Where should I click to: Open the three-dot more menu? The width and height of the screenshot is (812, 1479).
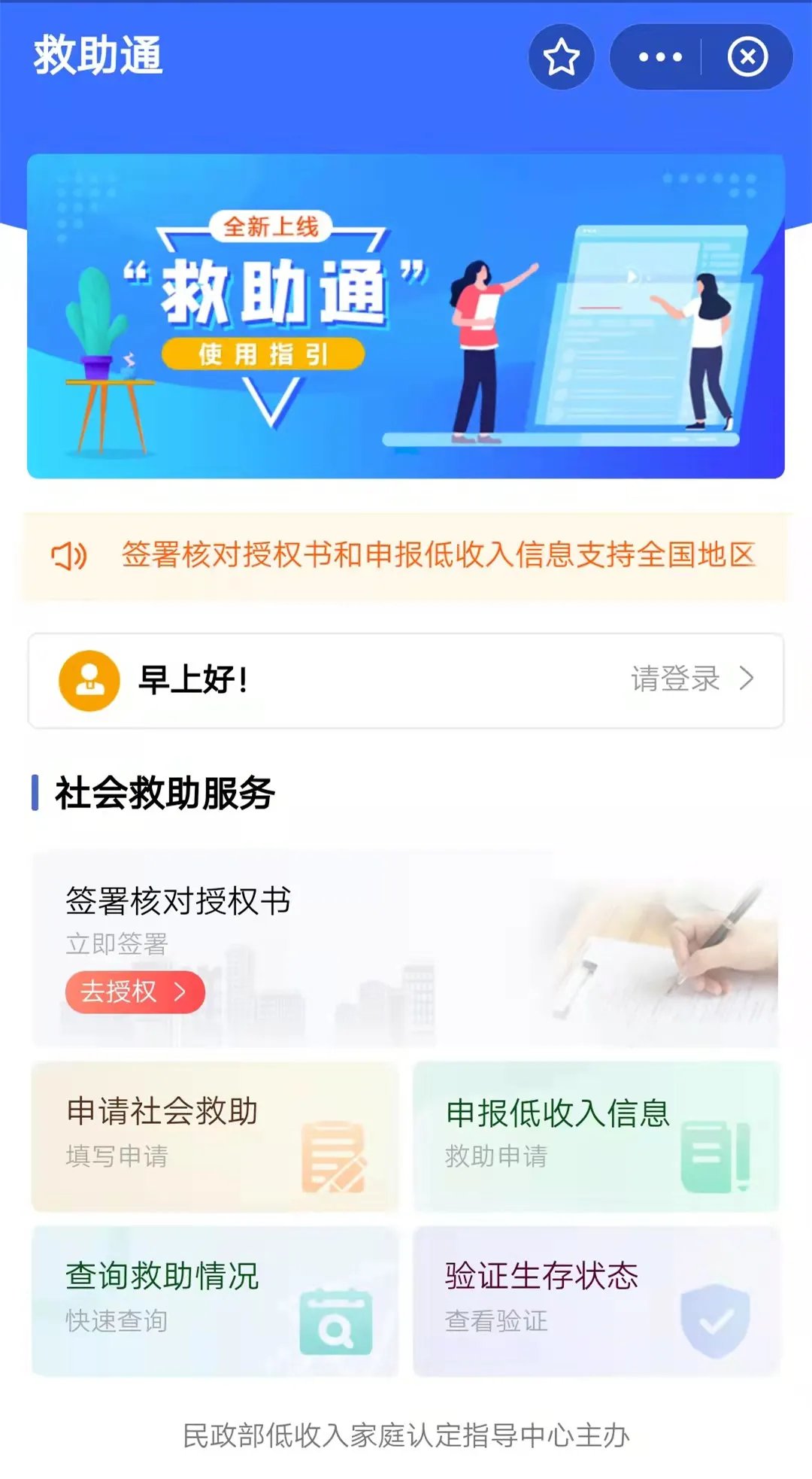click(x=660, y=57)
